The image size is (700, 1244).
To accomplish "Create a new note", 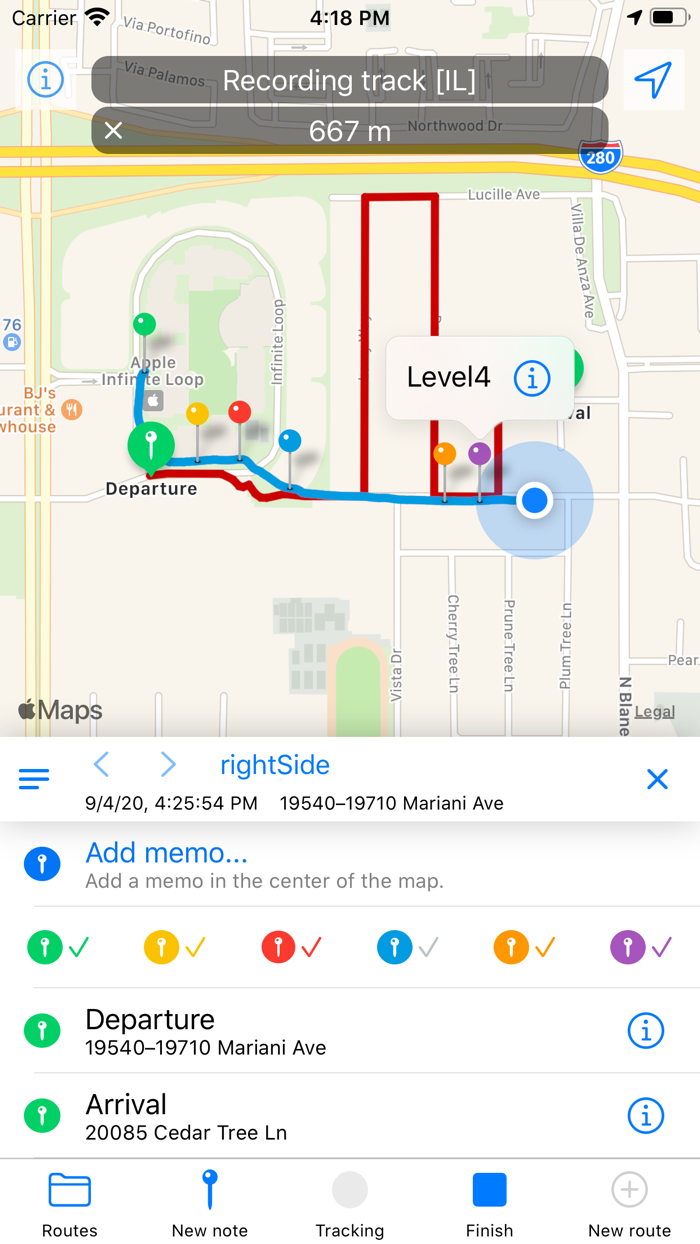I will [x=210, y=1203].
